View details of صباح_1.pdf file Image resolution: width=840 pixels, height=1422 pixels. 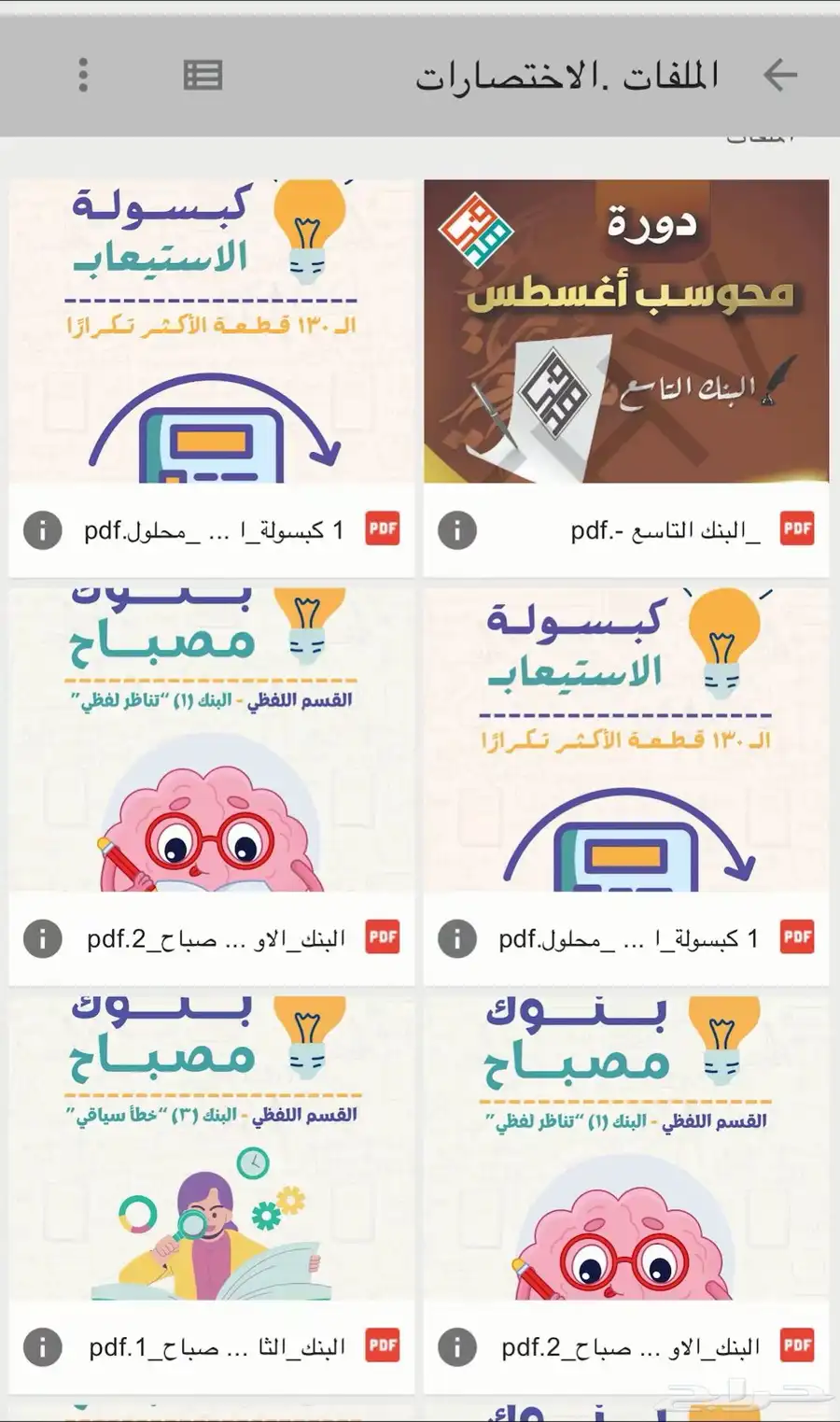pyautogui.click(x=43, y=1347)
